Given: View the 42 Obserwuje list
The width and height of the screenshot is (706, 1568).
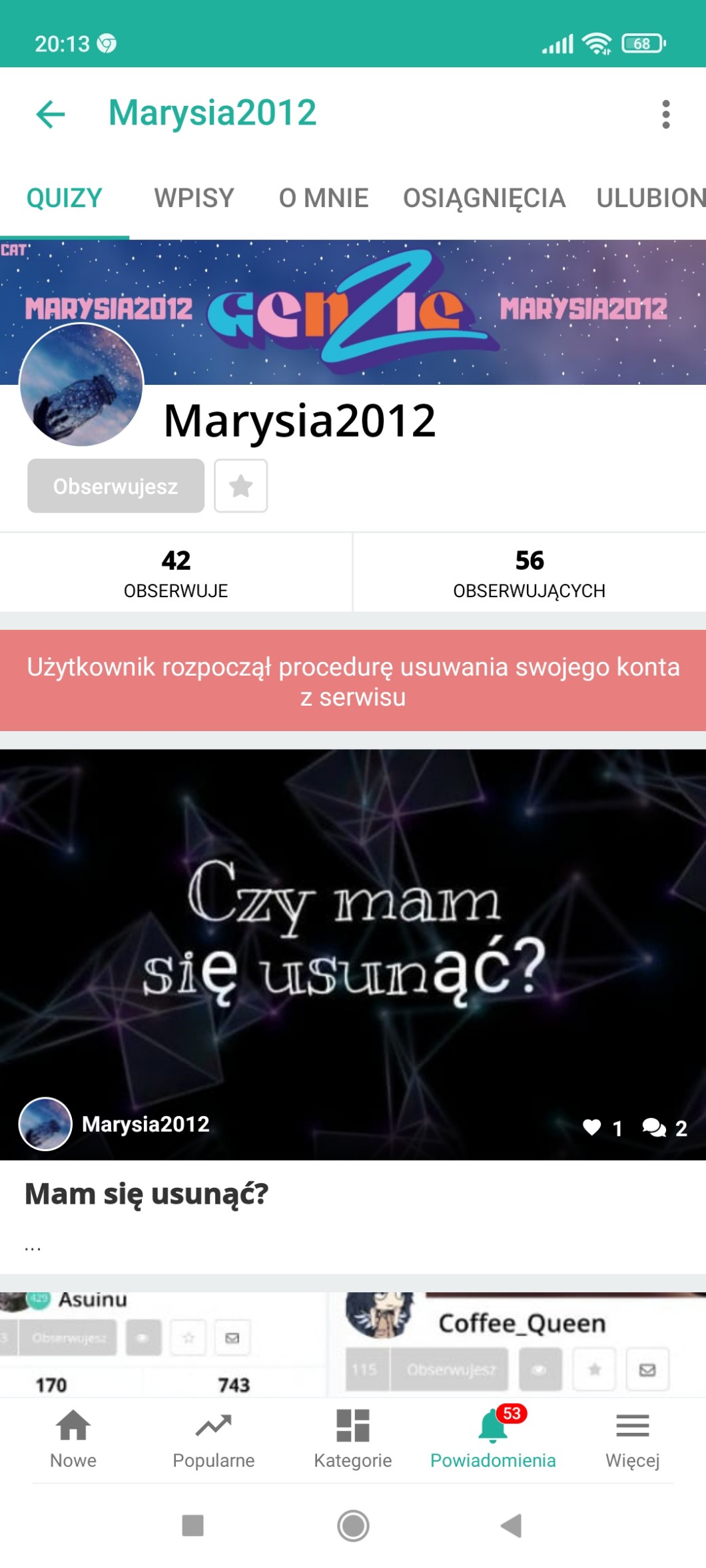Looking at the screenshot, I should 176,573.
